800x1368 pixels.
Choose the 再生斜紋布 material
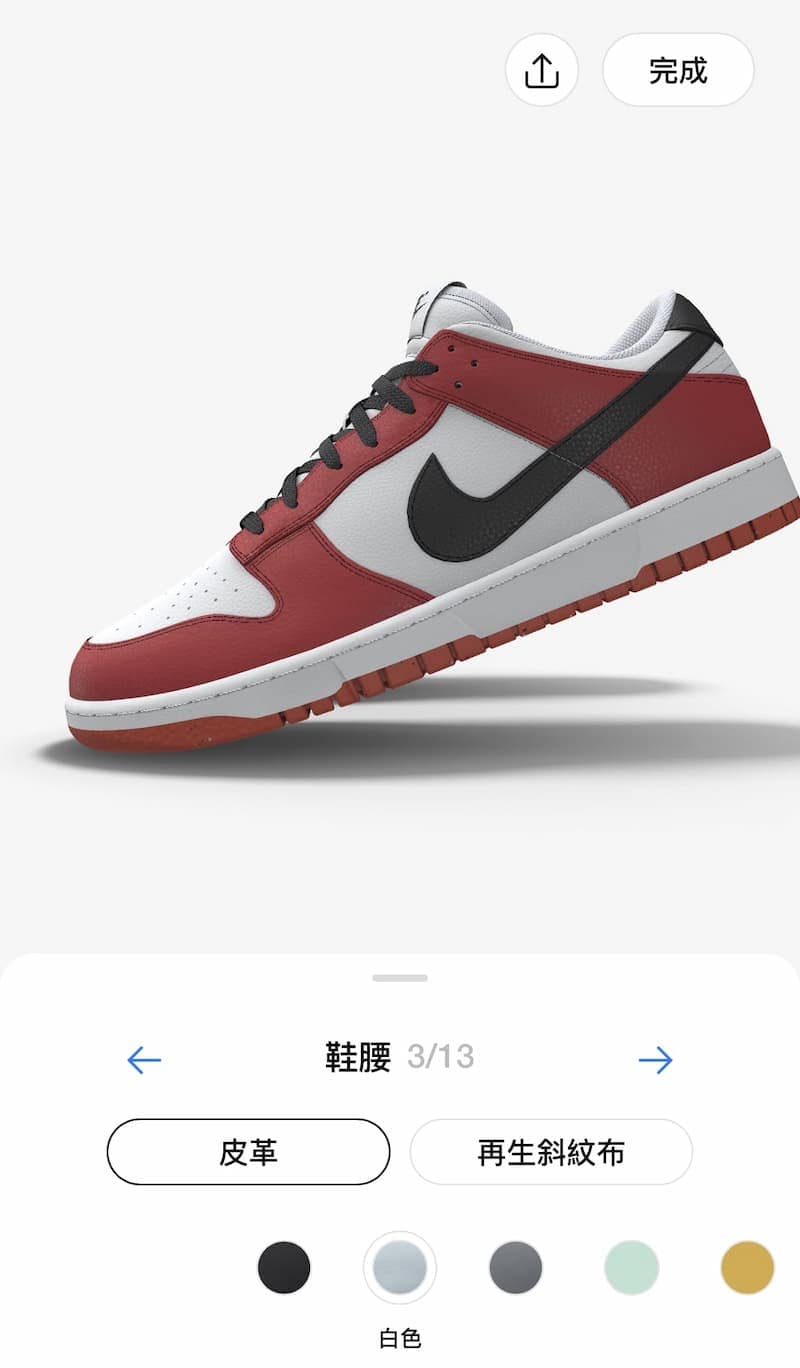coord(551,1152)
